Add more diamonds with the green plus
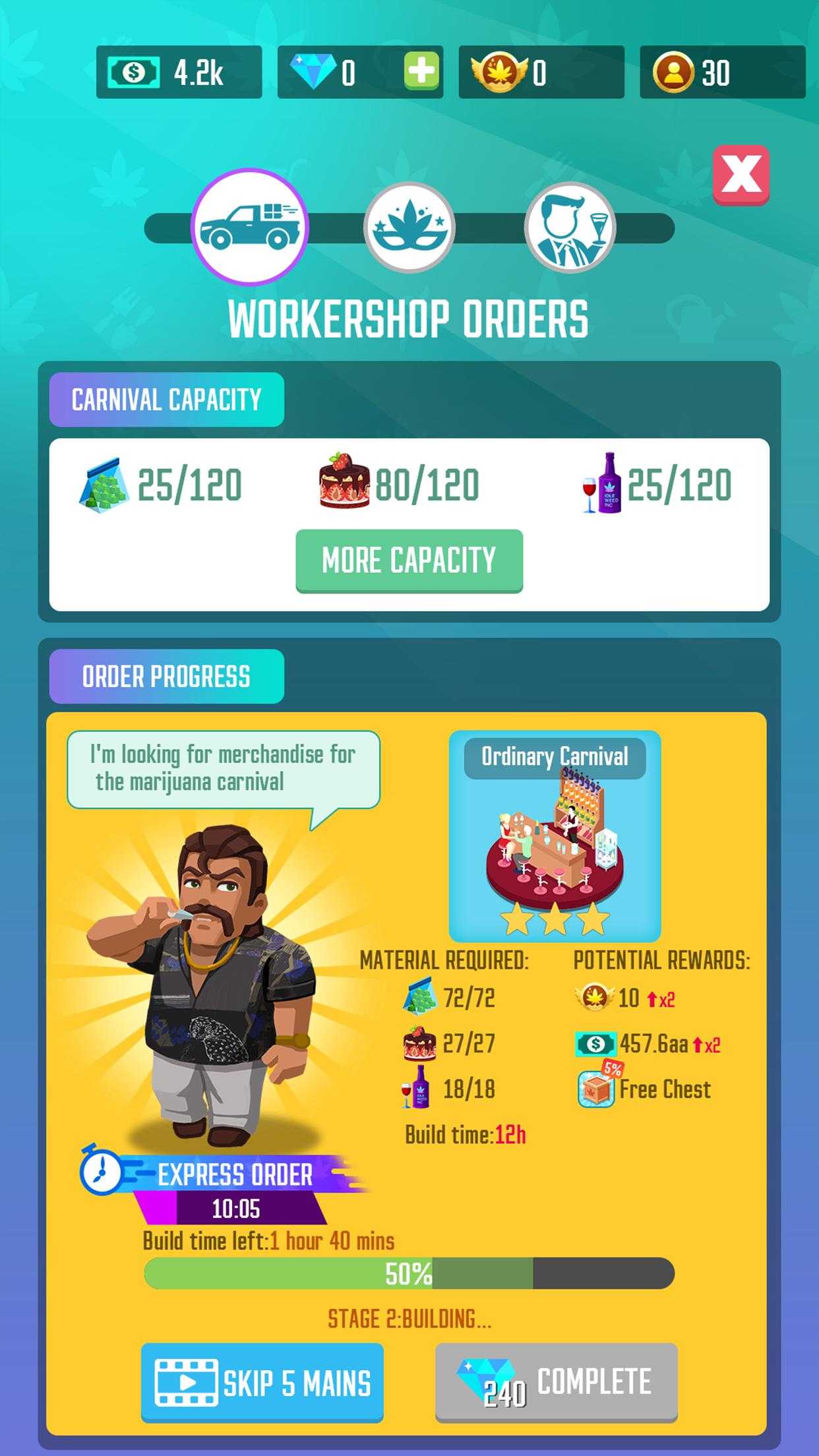Image resolution: width=819 pixels, height=1456 pixels. 421,71
